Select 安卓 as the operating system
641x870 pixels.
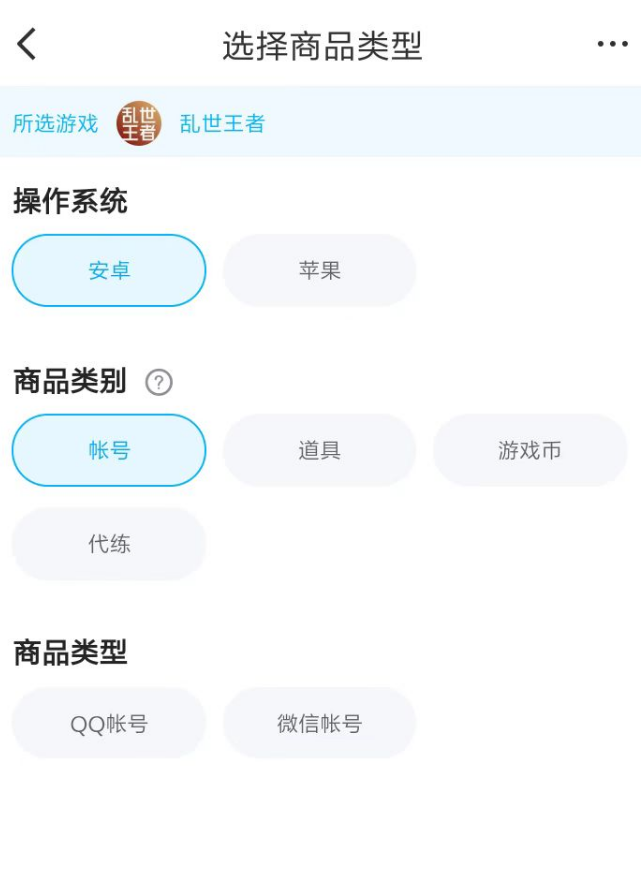coord(109,270)
